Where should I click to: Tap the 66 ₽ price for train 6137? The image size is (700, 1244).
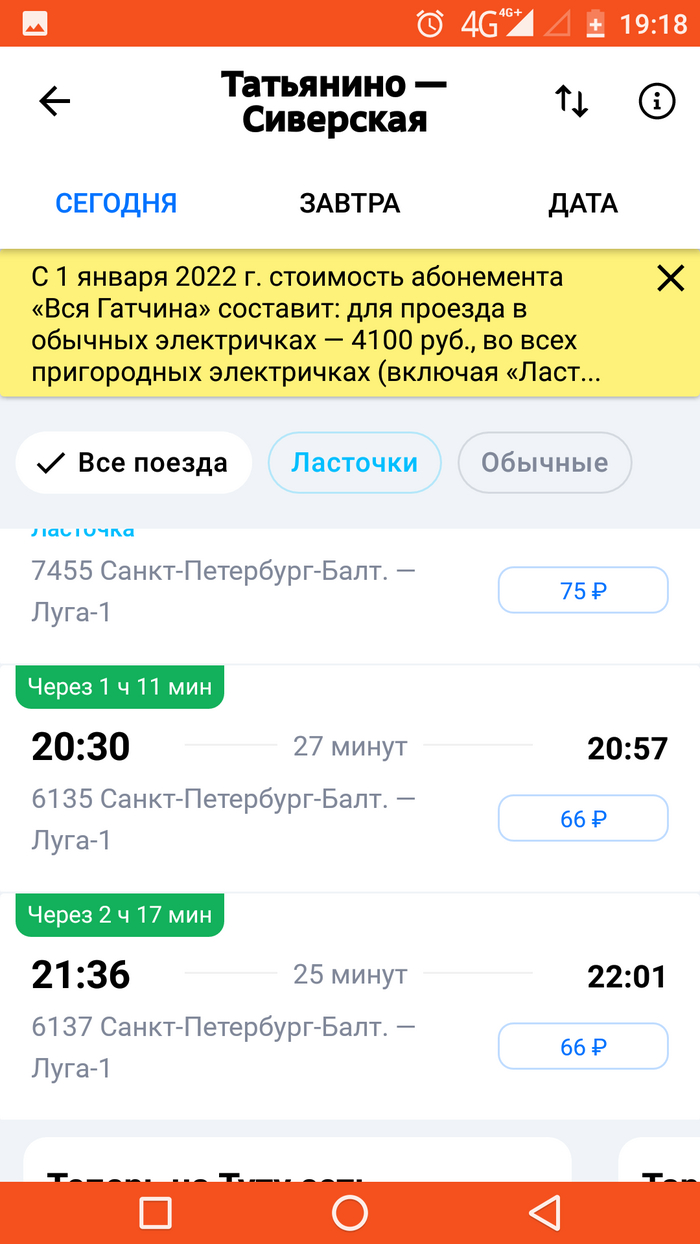point(583,1047)
